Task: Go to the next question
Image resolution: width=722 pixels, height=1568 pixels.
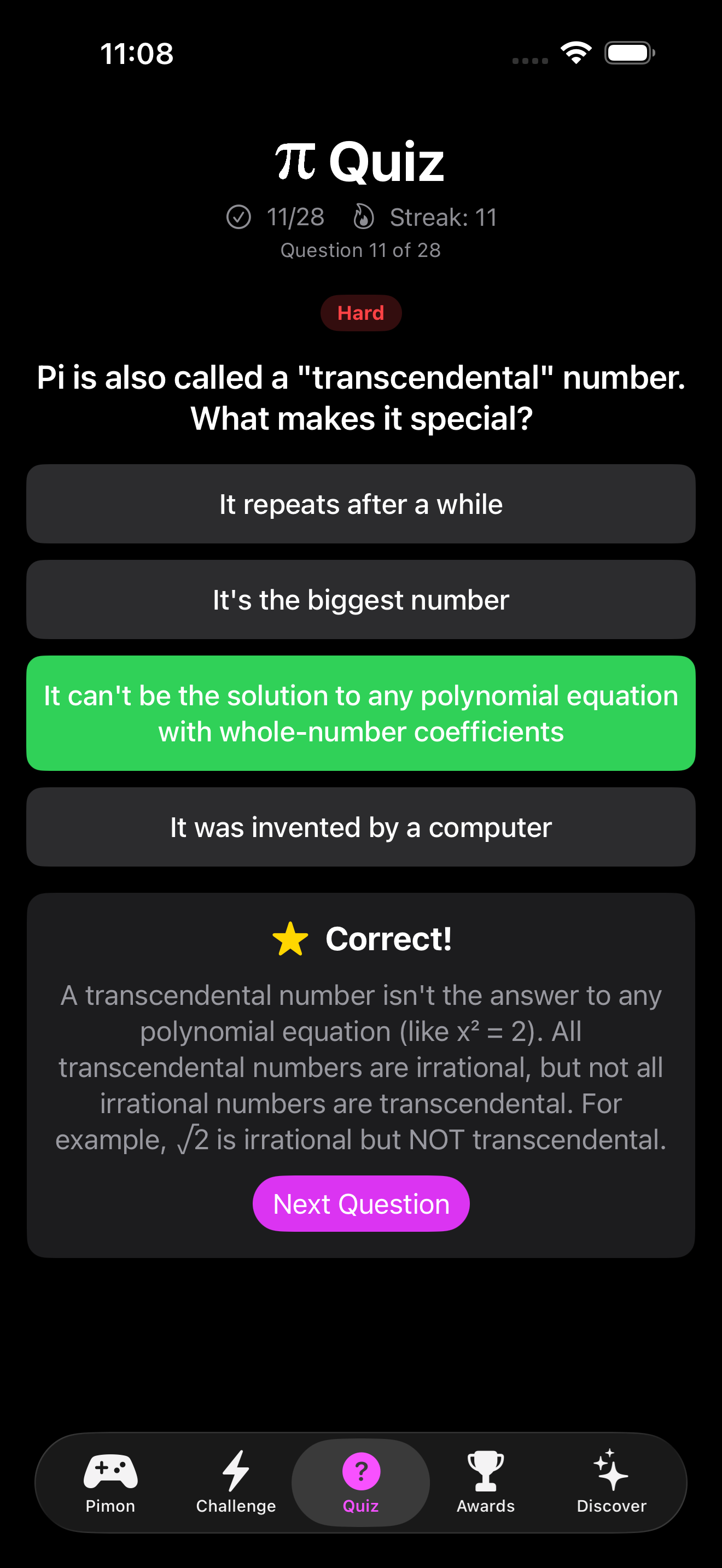Action: (x=361, y=1203)
